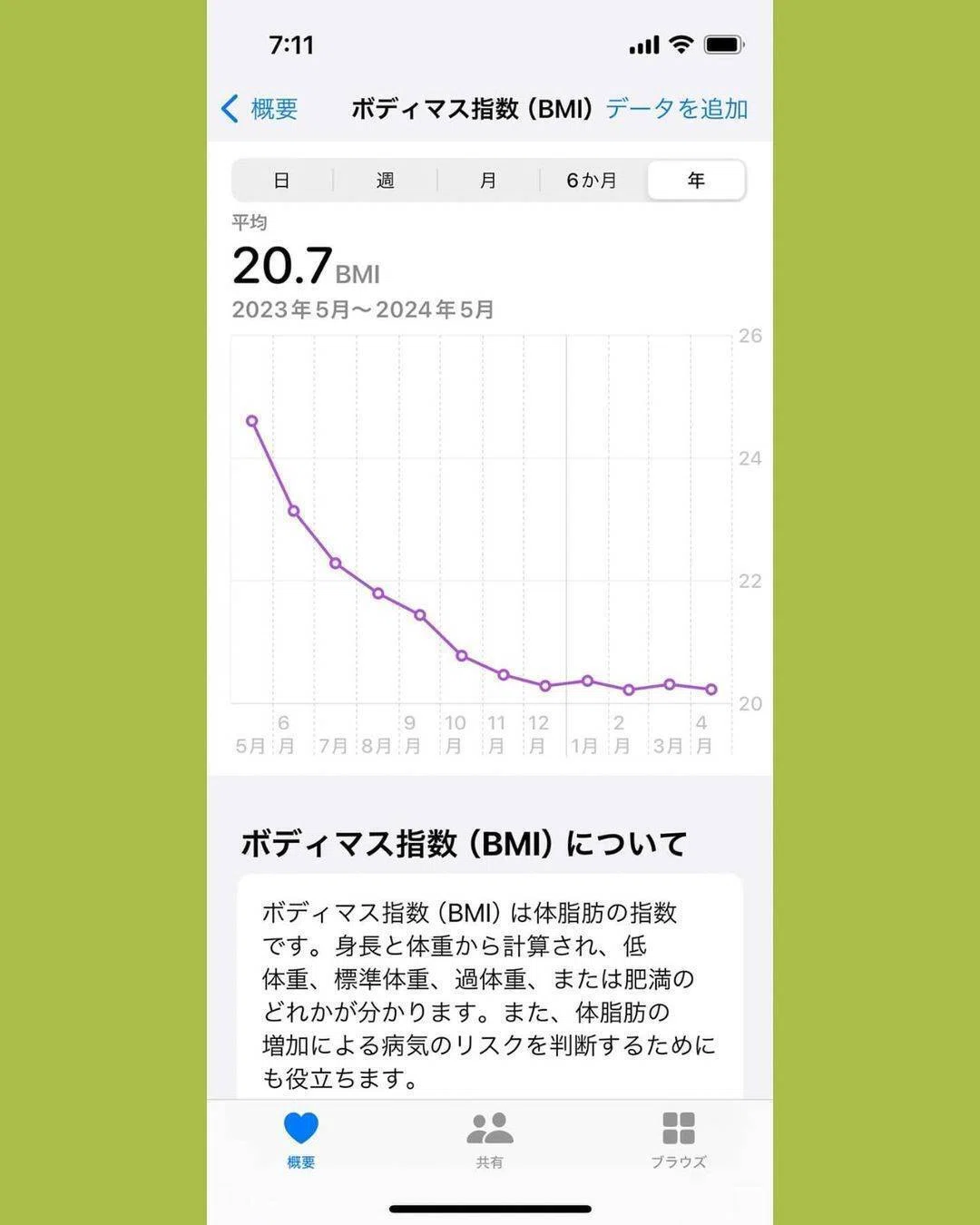Go back to 概要
Viewport: 980px width, 1225px height.
coord(260,109)
